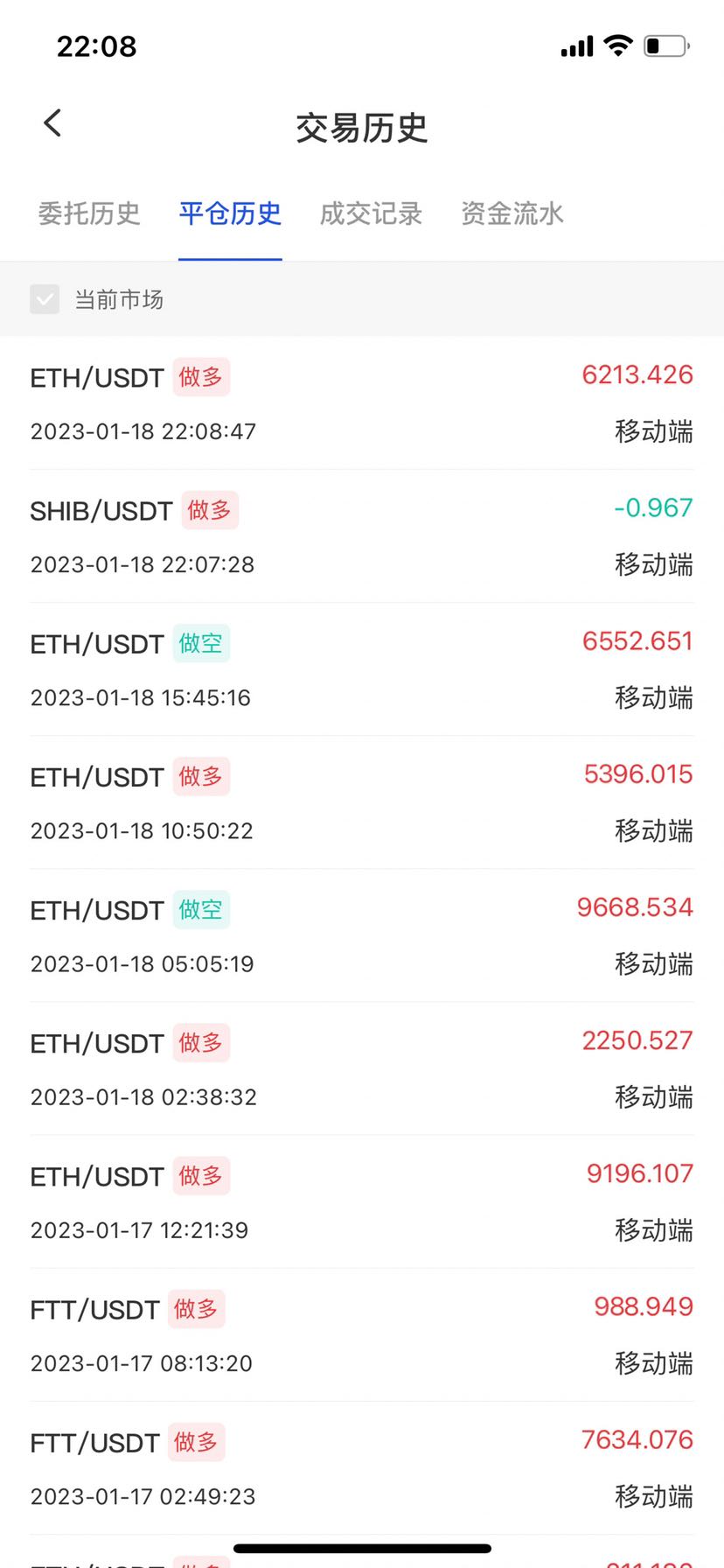
Task: Open the 成交记录 tab
Action: (371, 213)
